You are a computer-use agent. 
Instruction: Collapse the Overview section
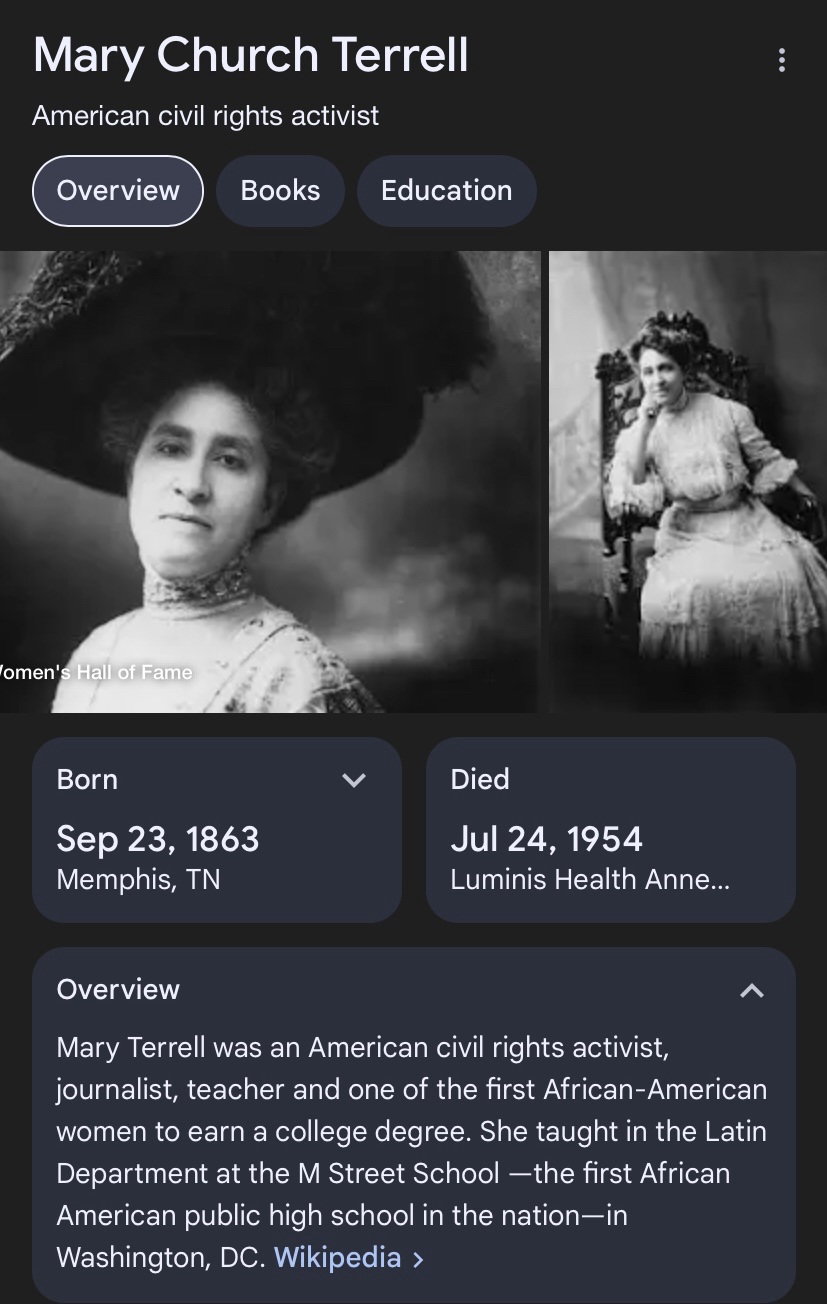(751, 990)
